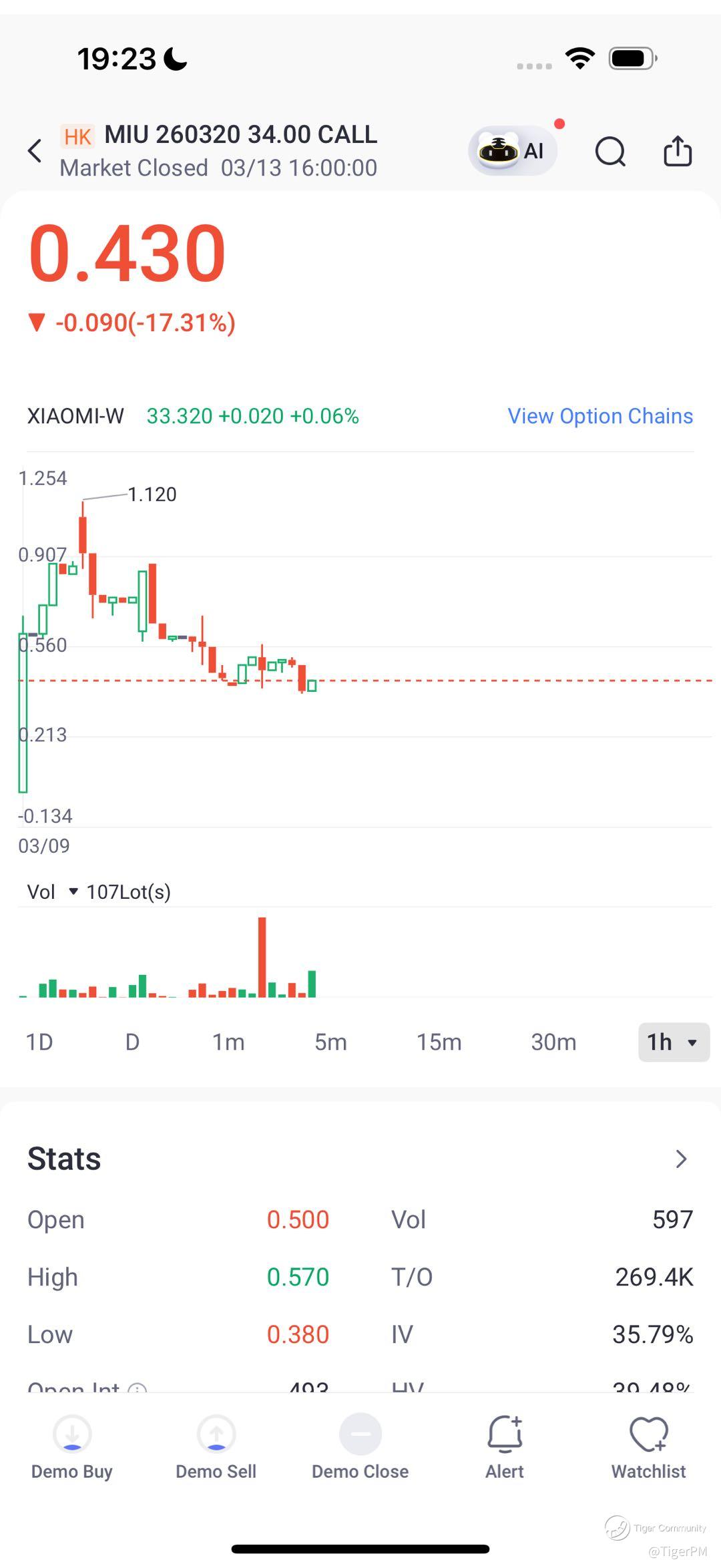Share this option quote
Screen dimensions: 721x1568
677,151
